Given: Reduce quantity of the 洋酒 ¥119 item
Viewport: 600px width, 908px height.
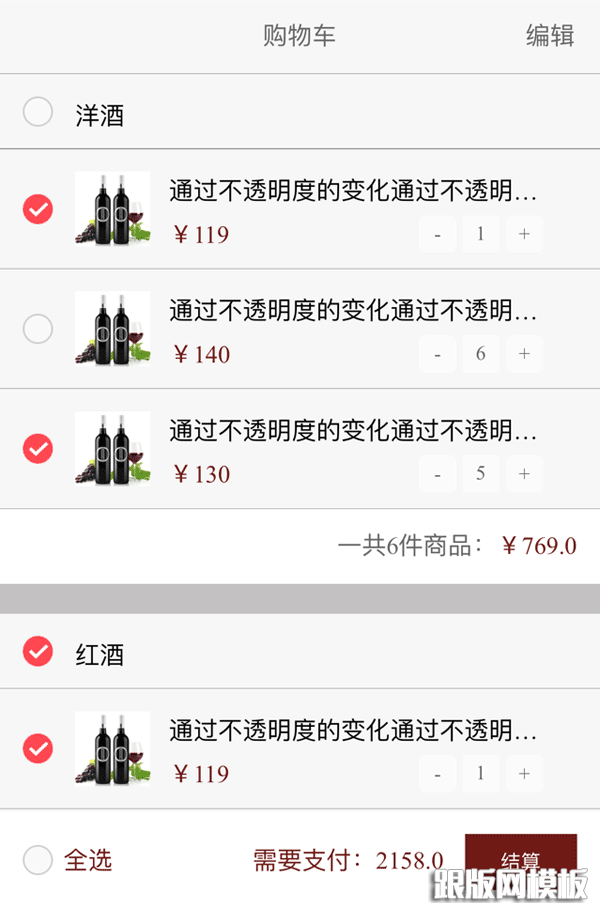Looking at the screenshot, I should 437,235.
